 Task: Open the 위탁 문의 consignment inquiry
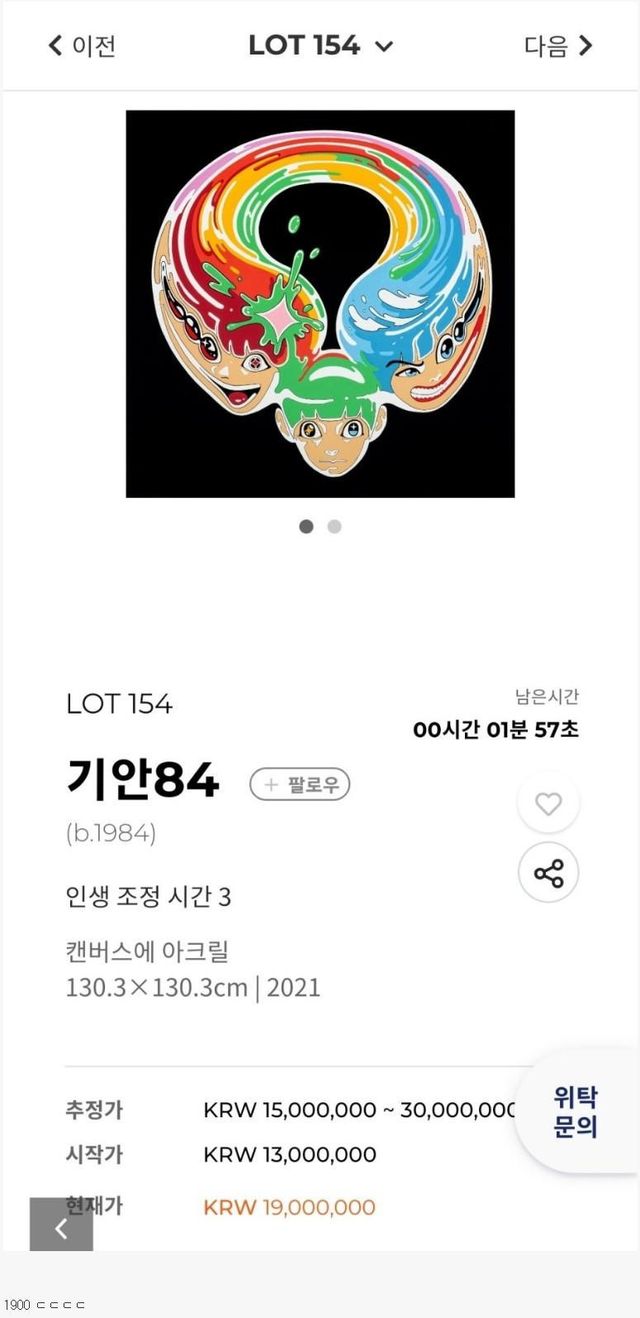576,1112
